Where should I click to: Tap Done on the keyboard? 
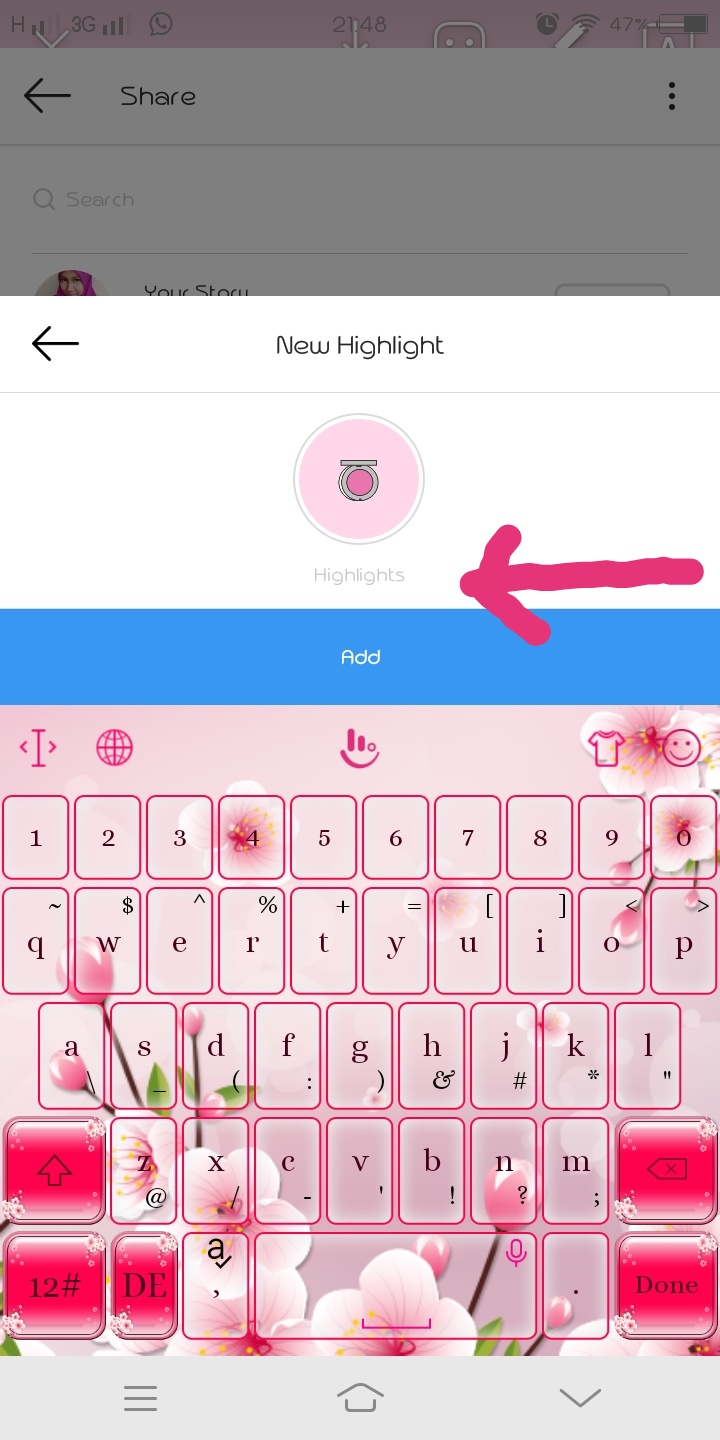(667, 1285)
